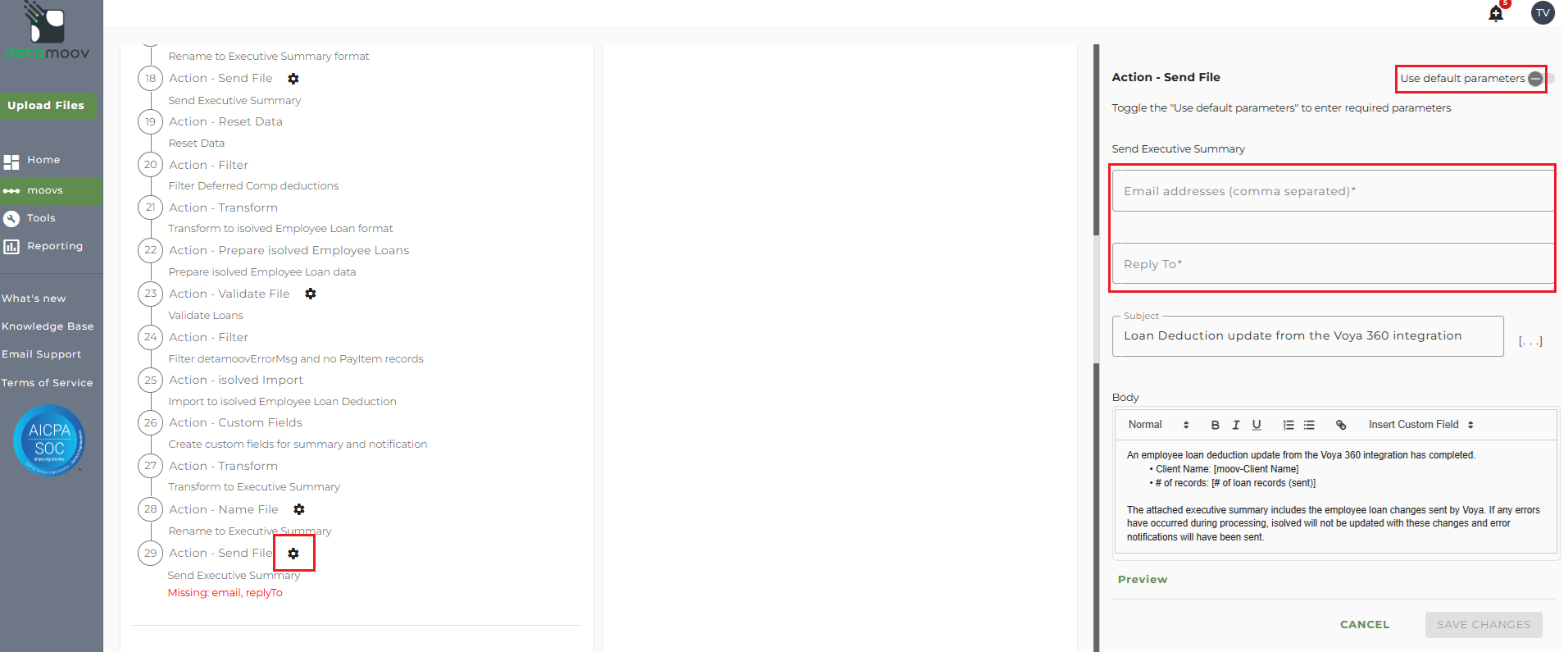Click the Preview link

pos(1142,579)
